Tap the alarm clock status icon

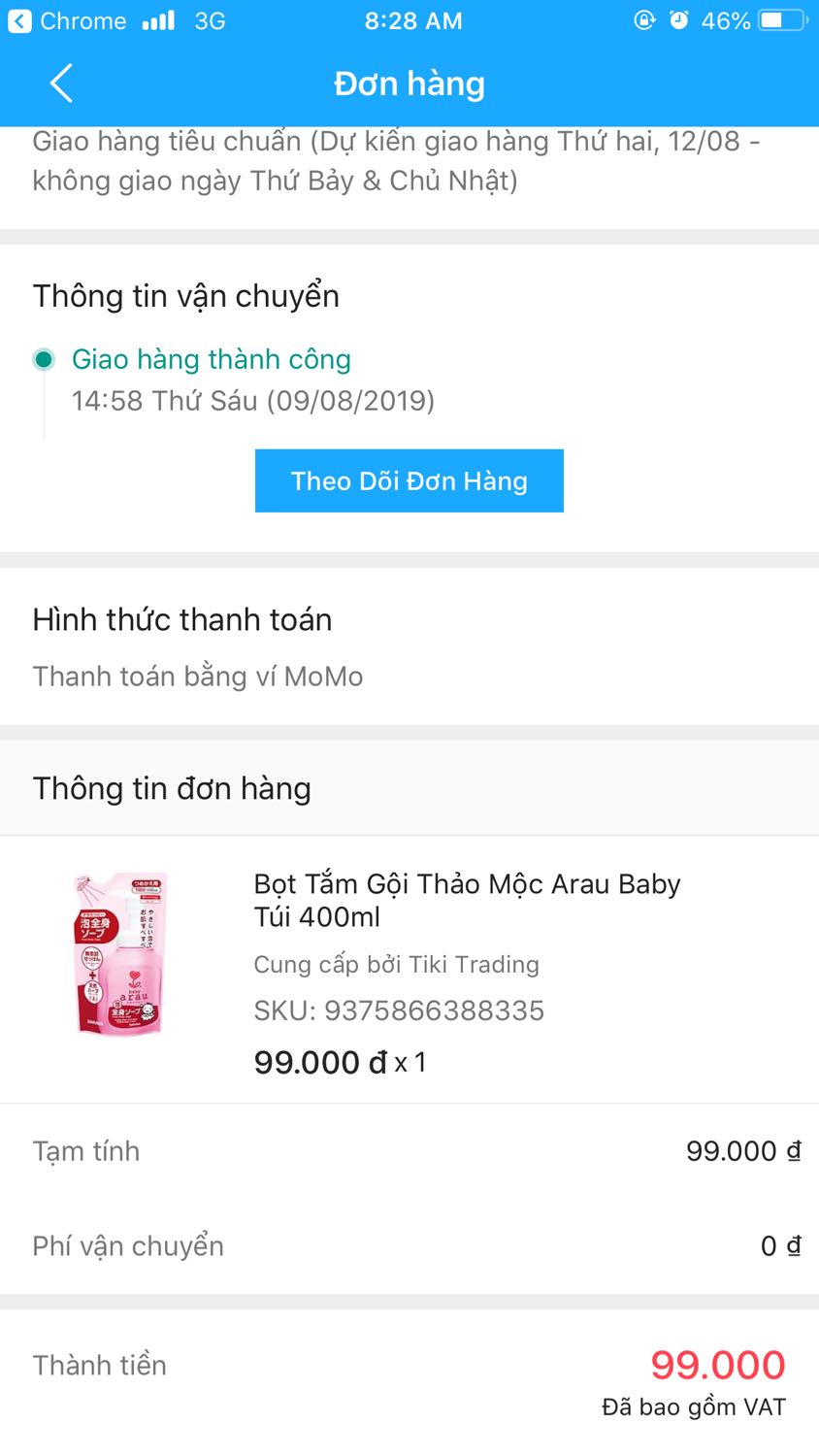point(681,19)
